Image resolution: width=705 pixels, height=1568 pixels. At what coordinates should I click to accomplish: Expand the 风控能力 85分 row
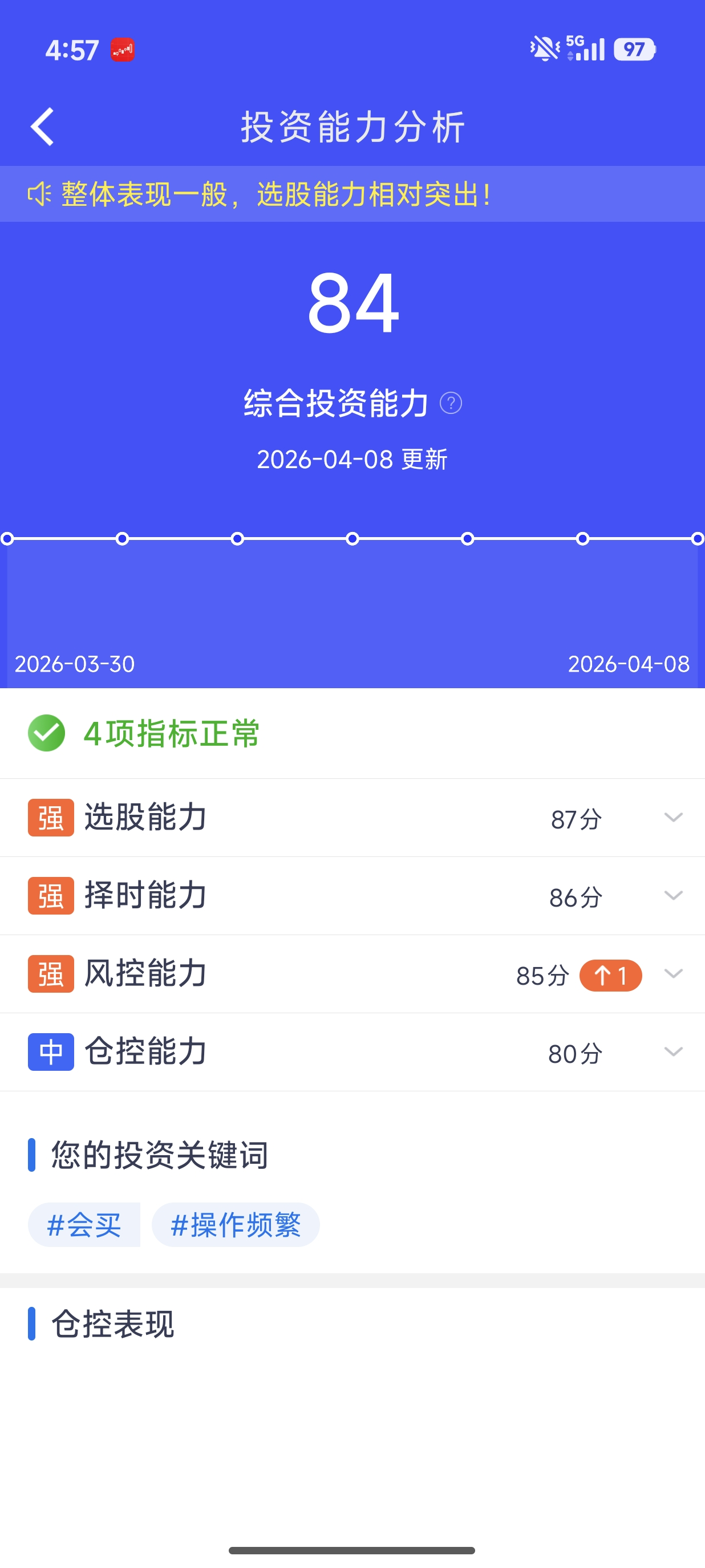tap(672, 973)
